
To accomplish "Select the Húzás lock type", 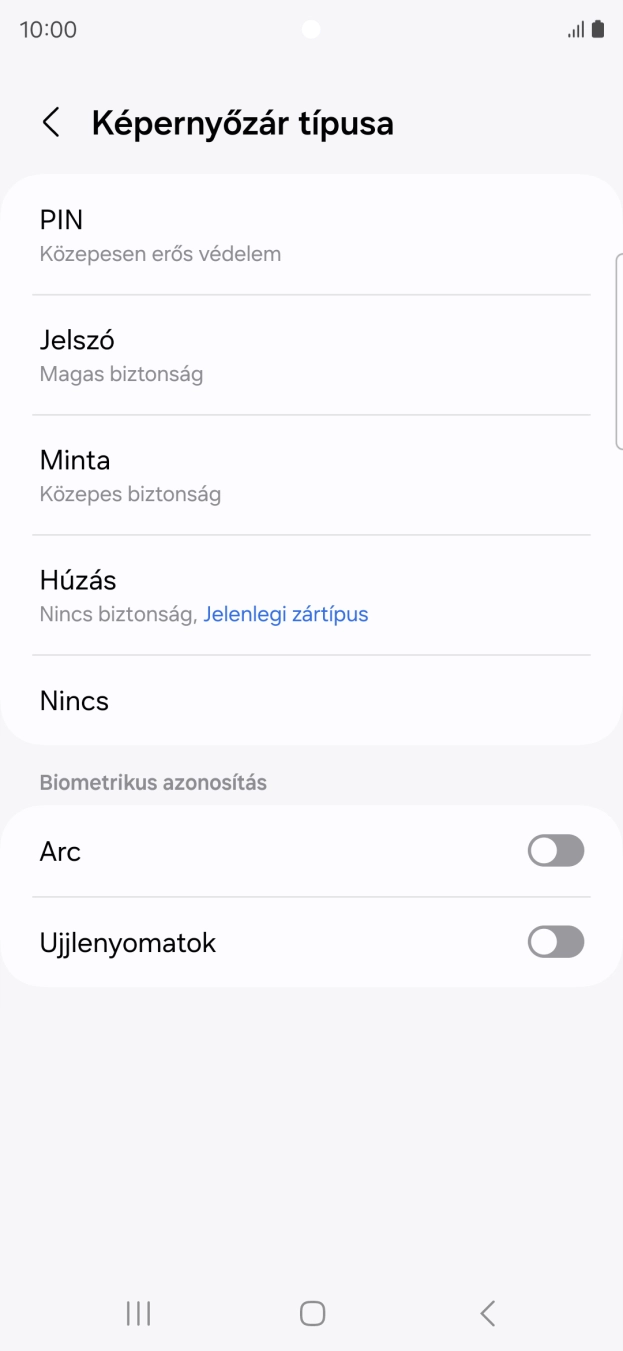I will pyautogui.click(x=311, y=595).
